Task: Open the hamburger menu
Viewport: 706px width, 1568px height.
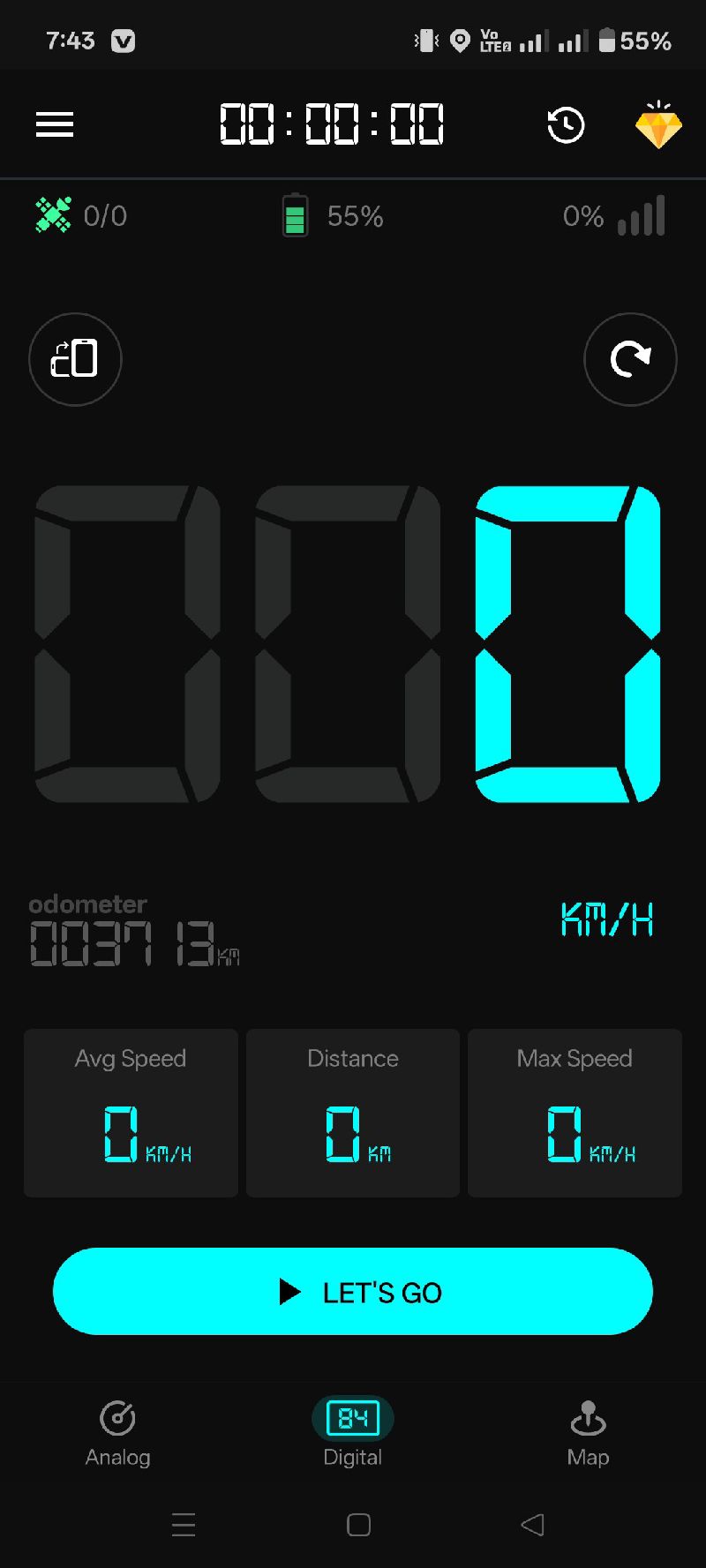Action: [x=55, y=124]
